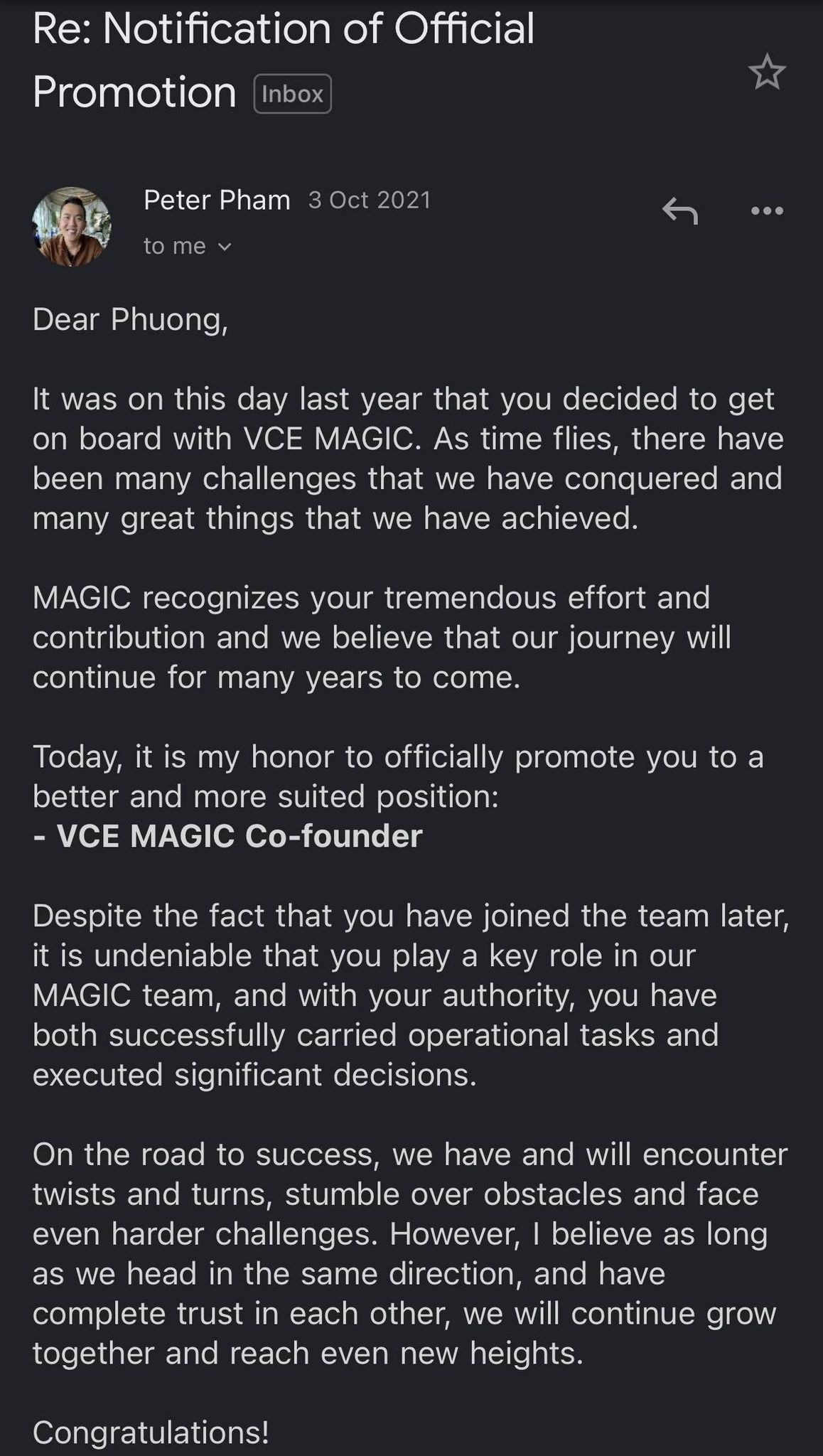Tap Peter Pham's profile picture
823x1456 pixels.
pos(72,227)
